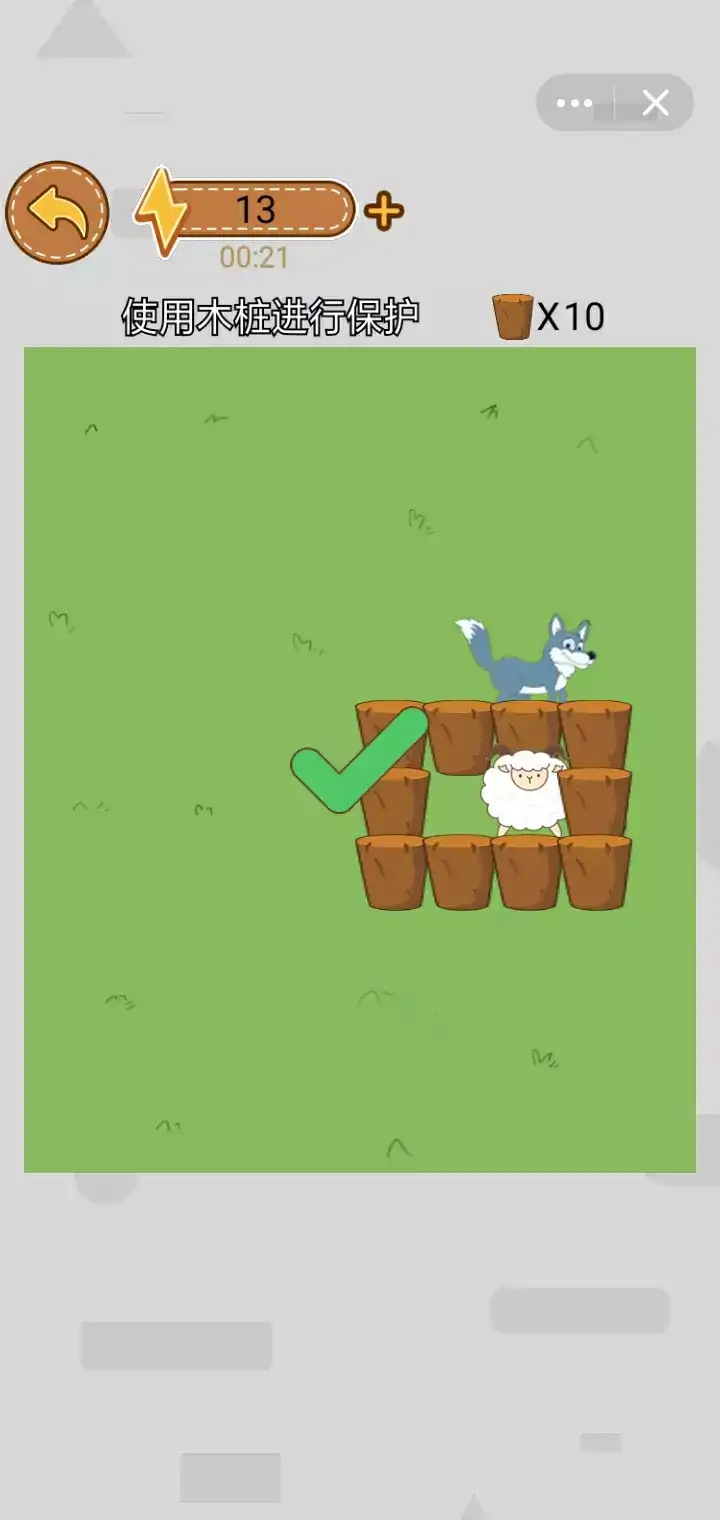This screenshot has height=1520, width=720.
Task: Add more energy with the plus icon
Action: [x=384, y=211]
